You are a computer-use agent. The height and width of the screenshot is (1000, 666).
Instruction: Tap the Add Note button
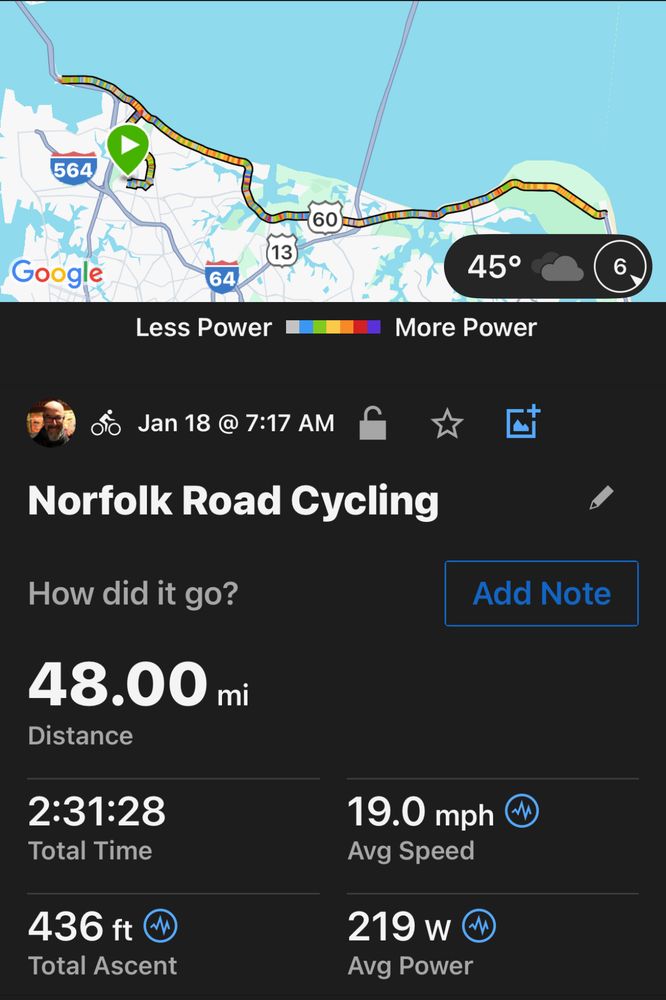541,594
